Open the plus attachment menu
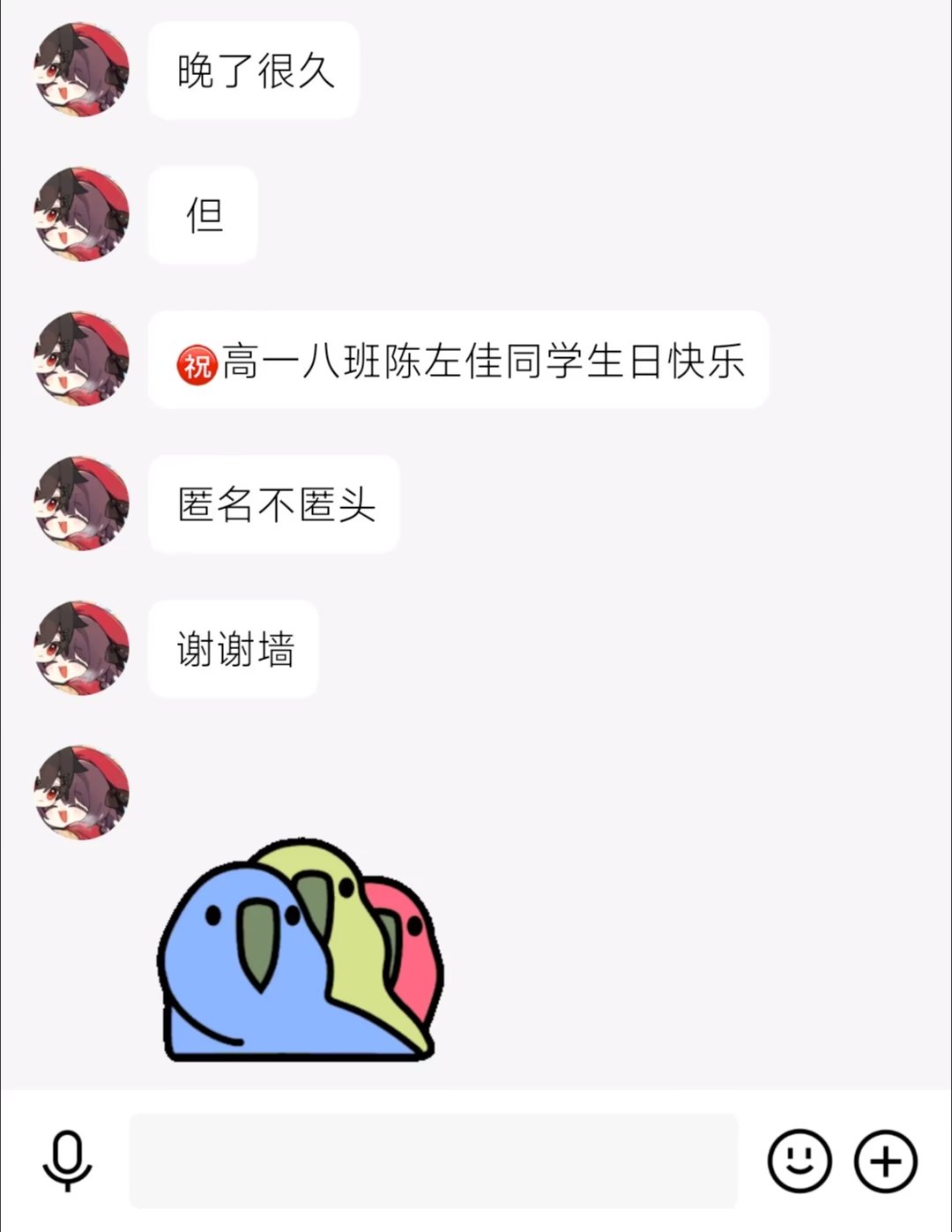This screenshot has width=952, height=1232. [x=885, y=1161]
